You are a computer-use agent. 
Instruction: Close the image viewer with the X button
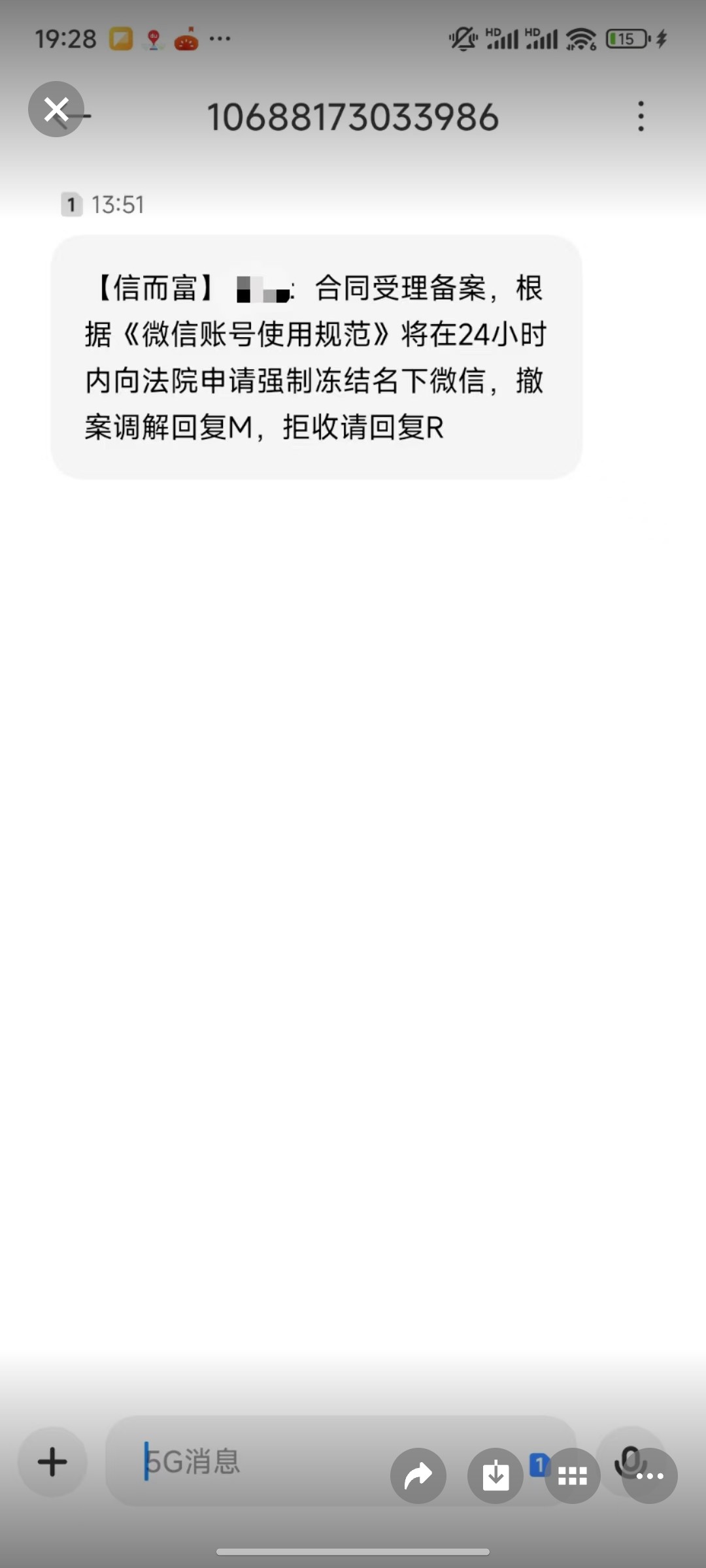pos(56,109)
